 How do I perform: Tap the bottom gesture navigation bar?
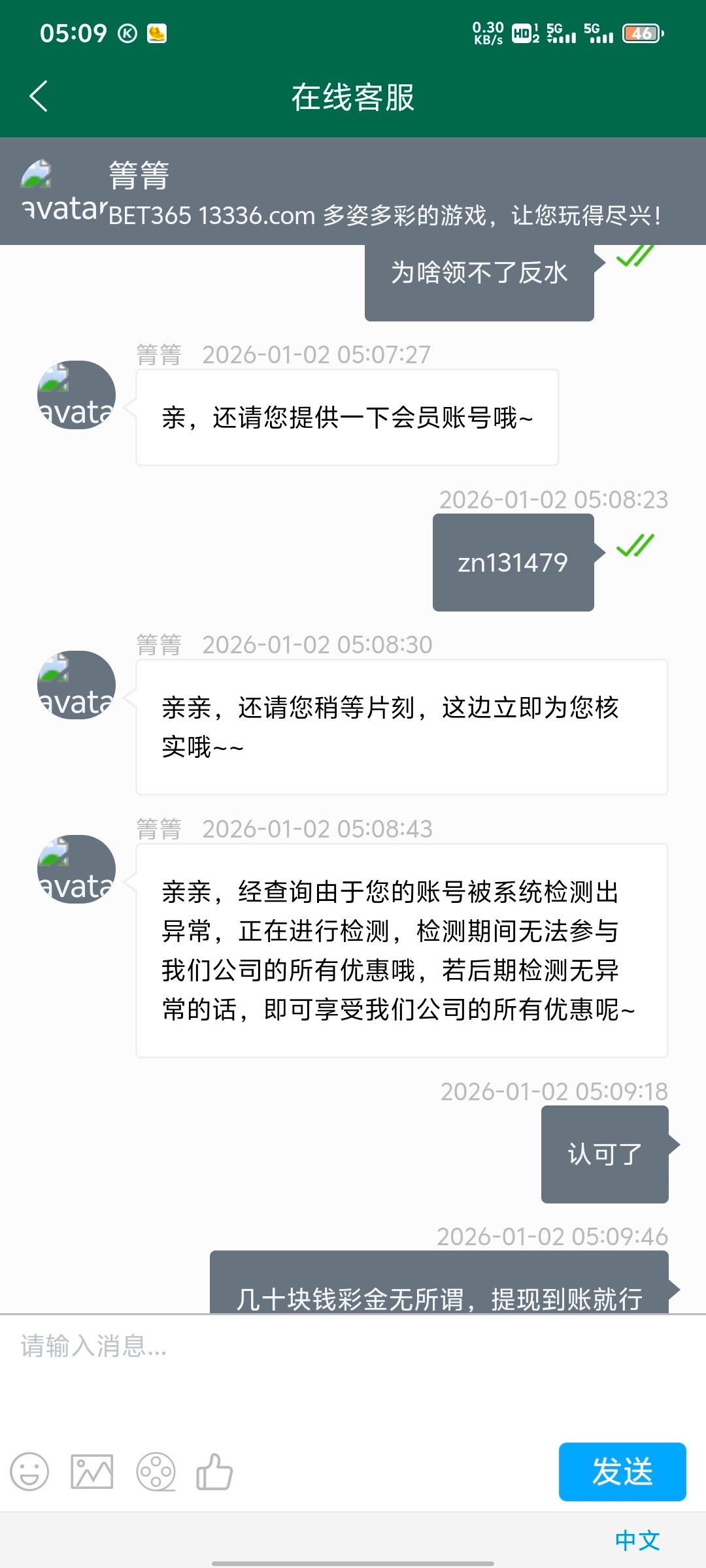pyautogui.click(x=353, y=1563)
